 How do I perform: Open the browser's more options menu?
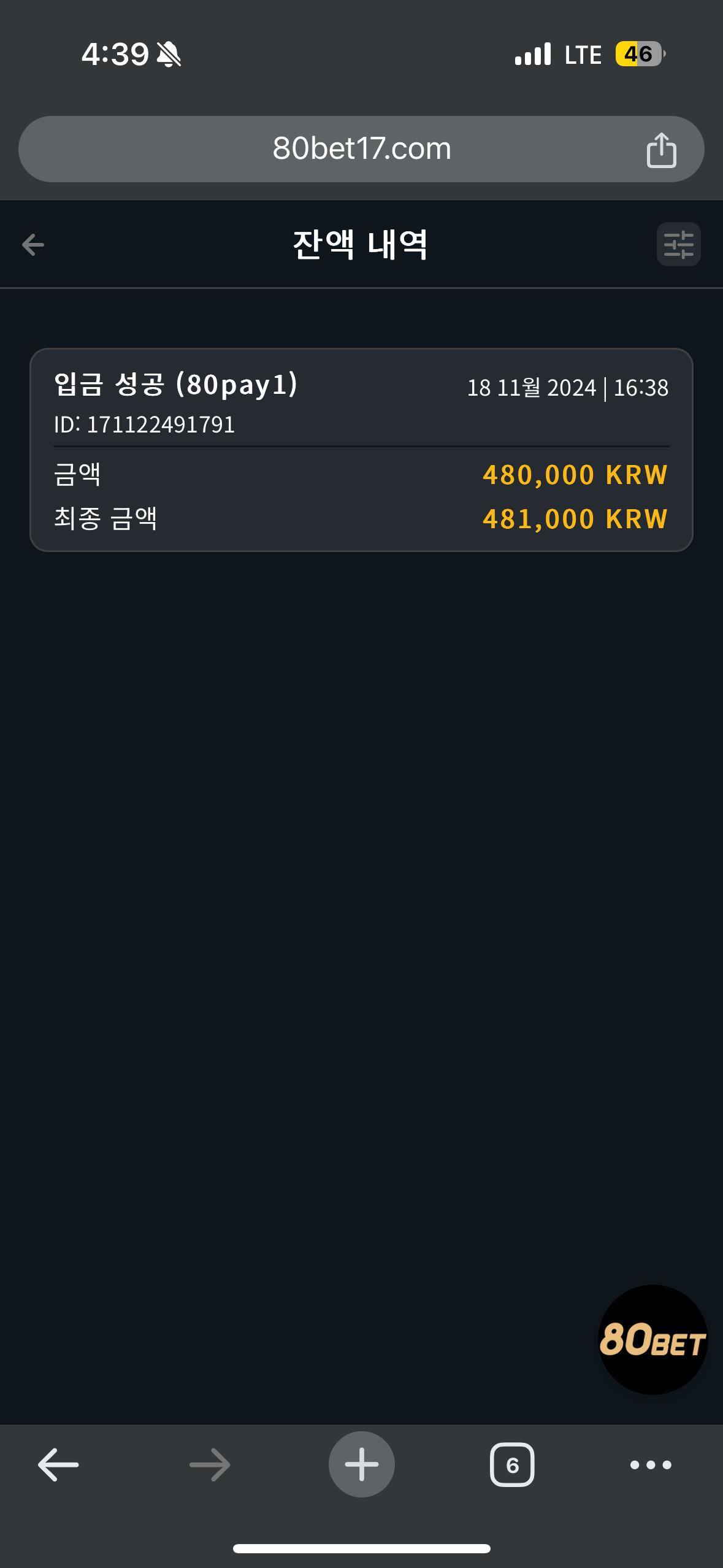click(x=651, y=1465)
